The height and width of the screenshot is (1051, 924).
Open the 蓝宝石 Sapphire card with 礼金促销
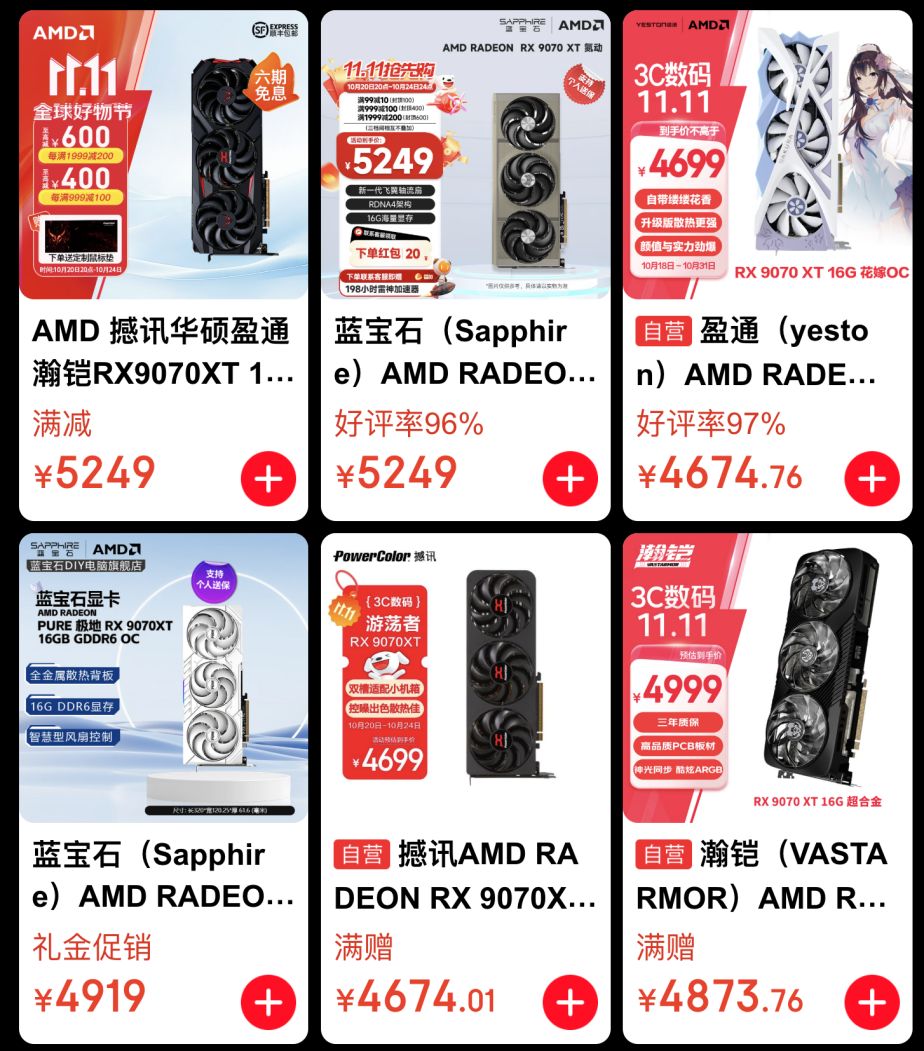[164, 875]
